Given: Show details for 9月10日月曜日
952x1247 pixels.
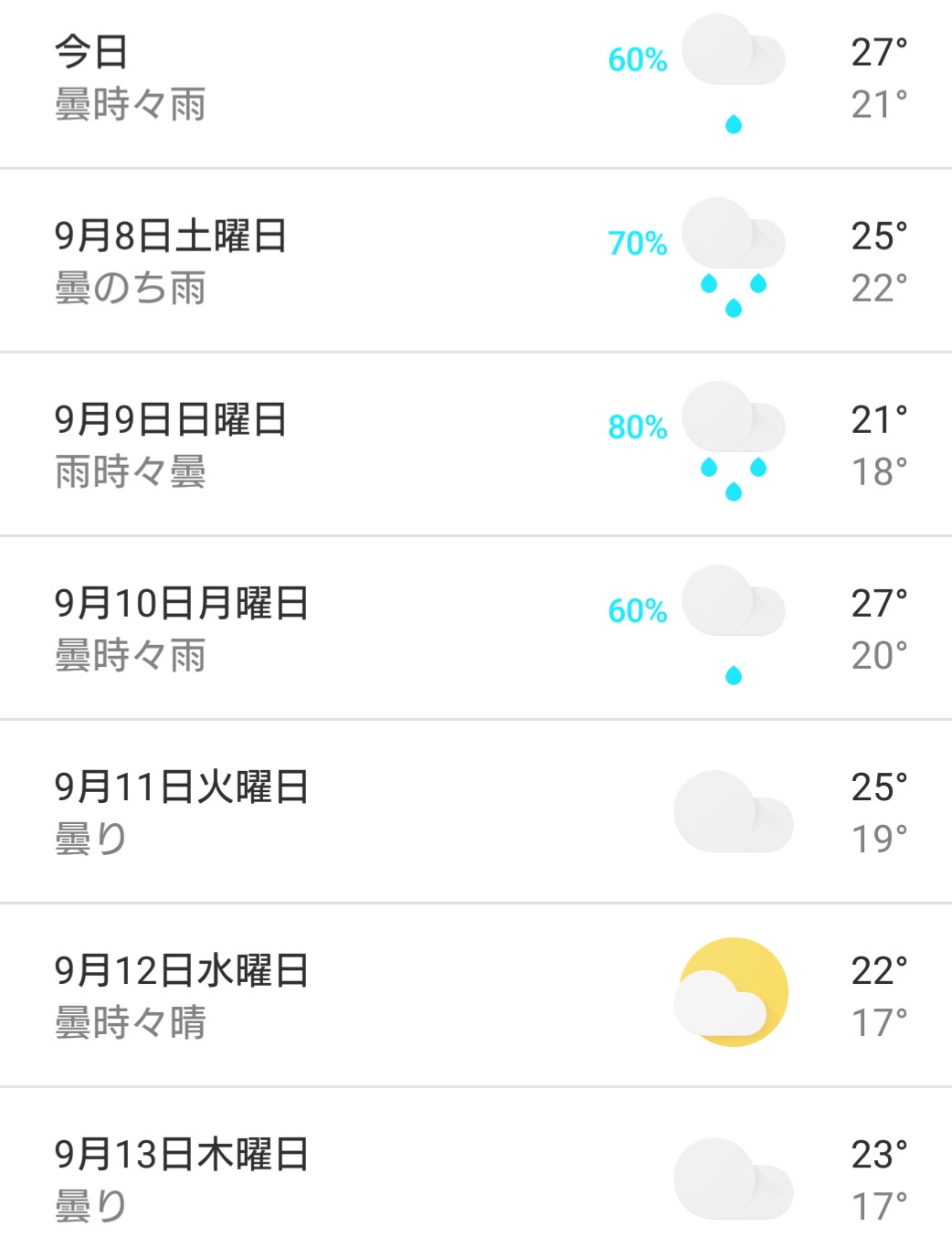Looking at the screenshot, I should pos(475,629).
